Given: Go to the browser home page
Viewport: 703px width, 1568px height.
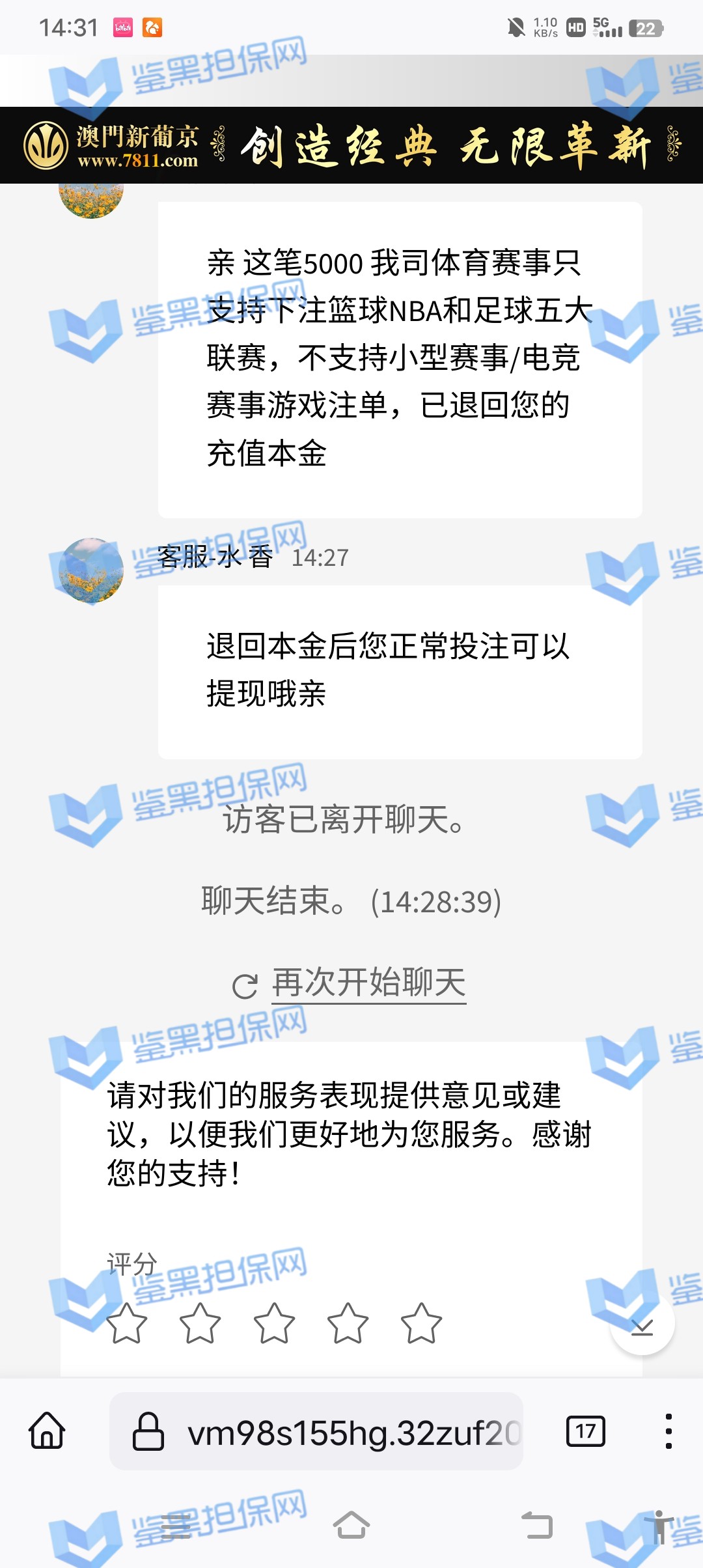Looking at the screenshot, I should (x=48, y=1431).
